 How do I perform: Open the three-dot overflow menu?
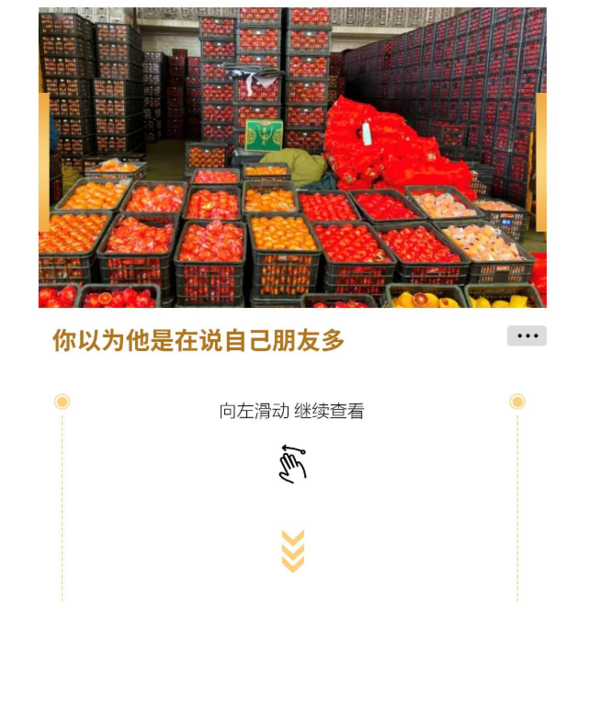pyautogui.click(x=526, y=336)
